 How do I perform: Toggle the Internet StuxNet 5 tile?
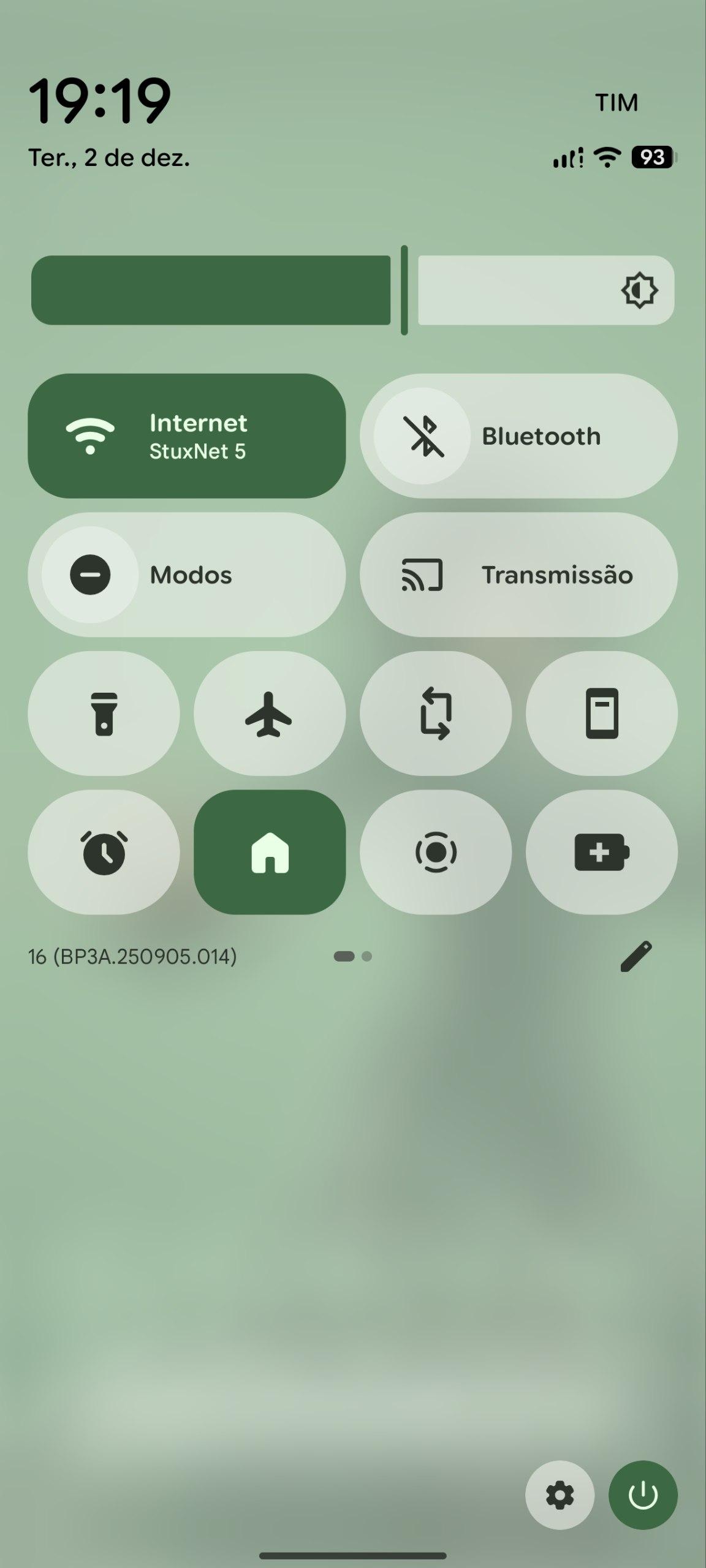pyautogui.click(x=186, y=435)
